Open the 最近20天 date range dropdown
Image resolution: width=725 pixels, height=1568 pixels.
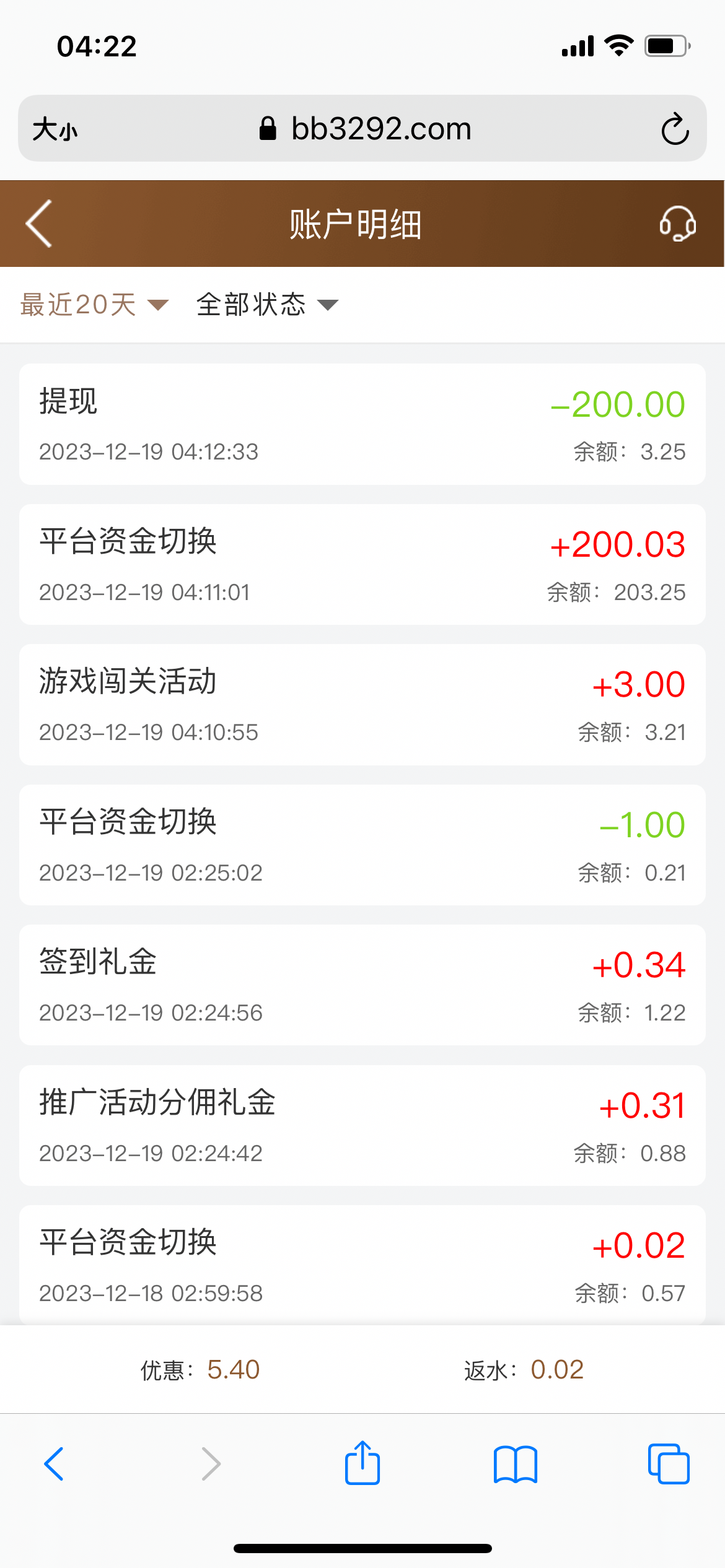tap(79, 305)
